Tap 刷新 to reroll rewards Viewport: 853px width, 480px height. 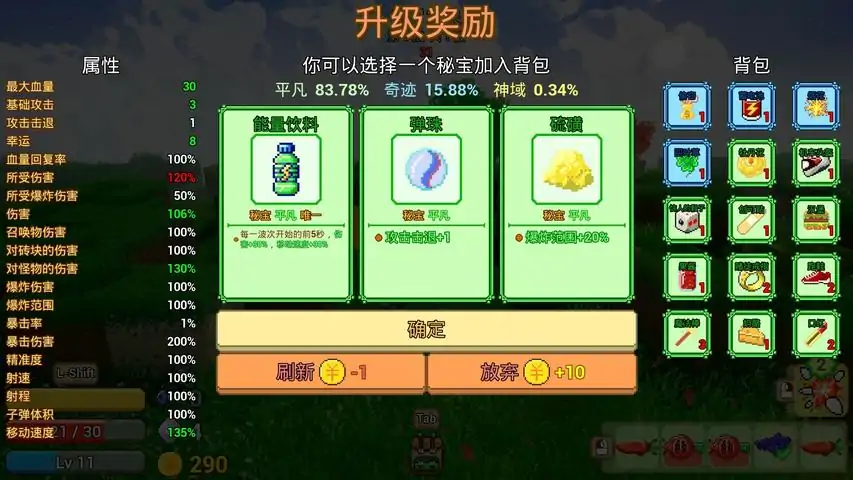321,372
